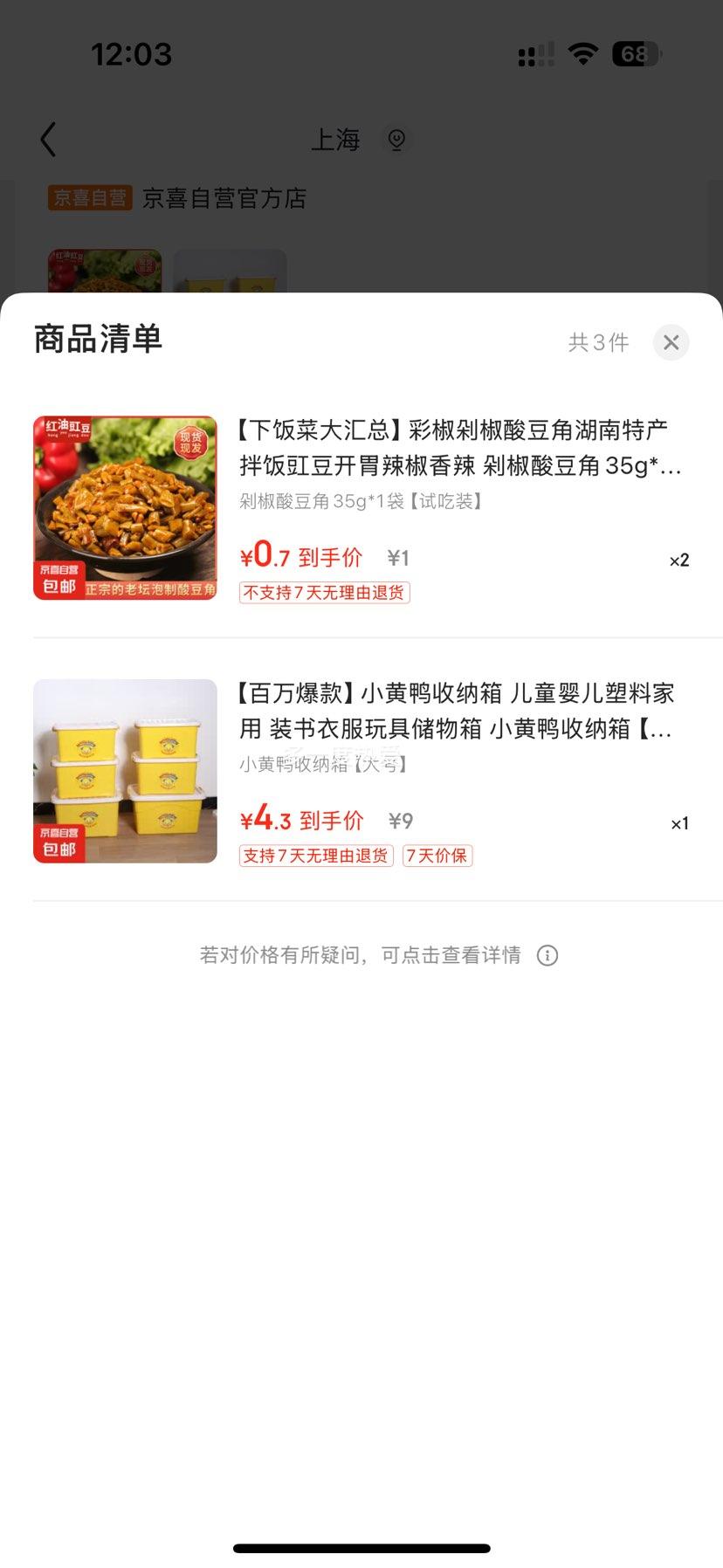This screenshot has height=1568, width=723.
Task: Select the 支持7天无理由退货 tag
Action: [x=315, y=856]
